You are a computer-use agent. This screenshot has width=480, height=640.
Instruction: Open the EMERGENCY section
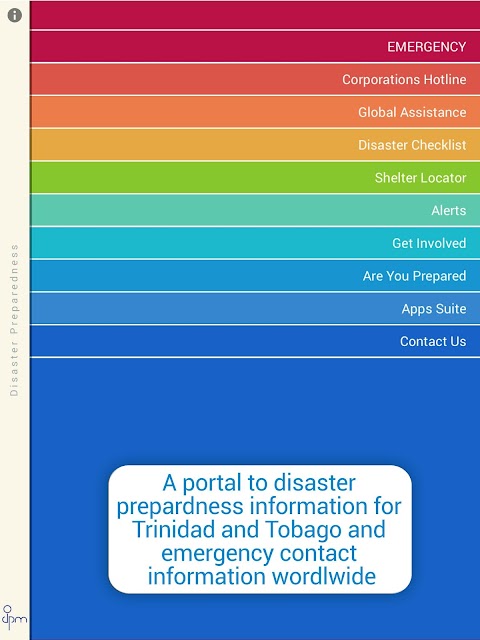pyautogui.click(x=255, y=47)
